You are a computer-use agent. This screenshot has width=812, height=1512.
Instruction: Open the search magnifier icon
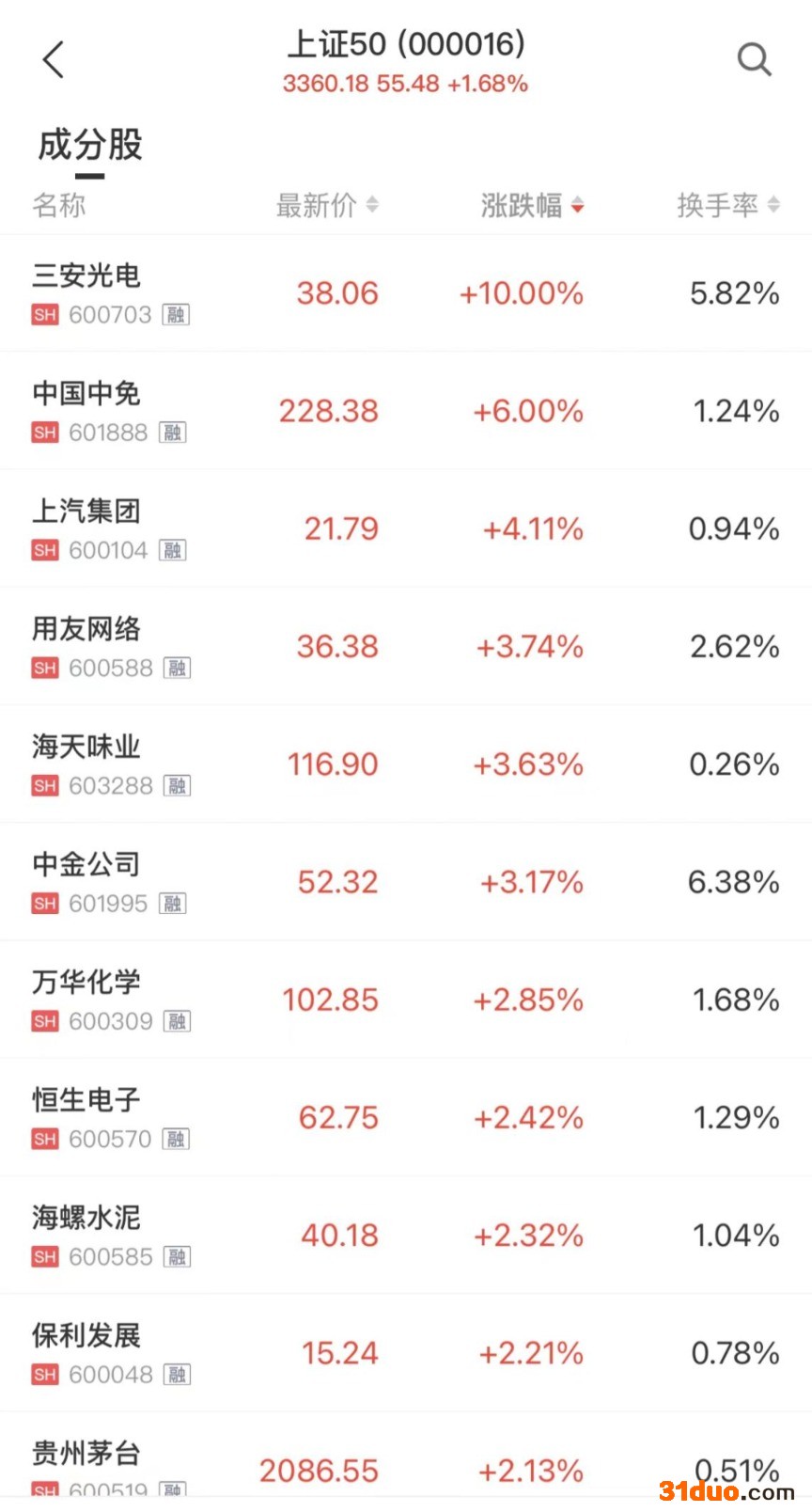click(x=754, y=59)
